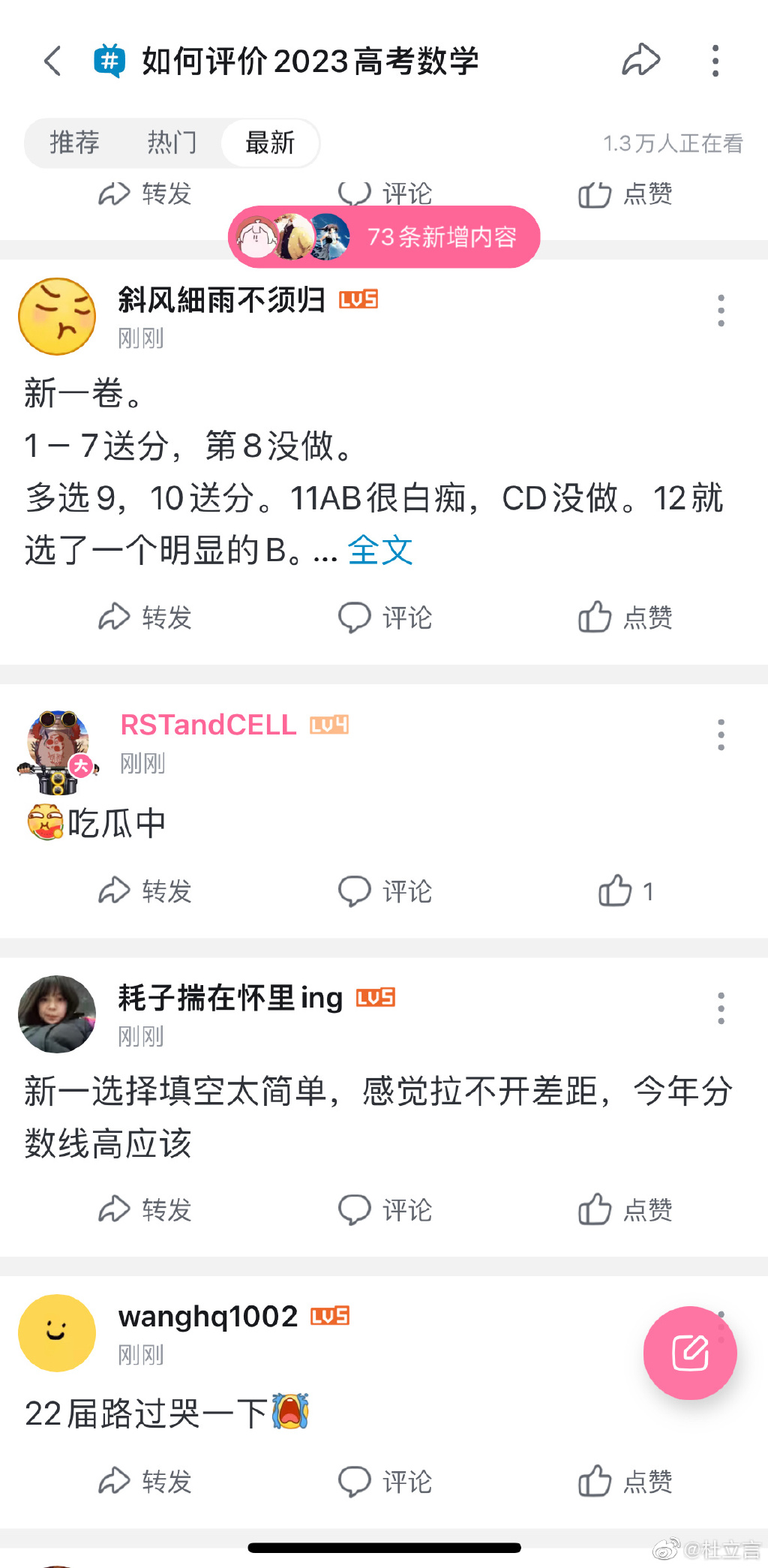Expand 全文 in 斜风細雨不须归's post
Screen dimensions: 768x1568
click(x=380, y=551)
